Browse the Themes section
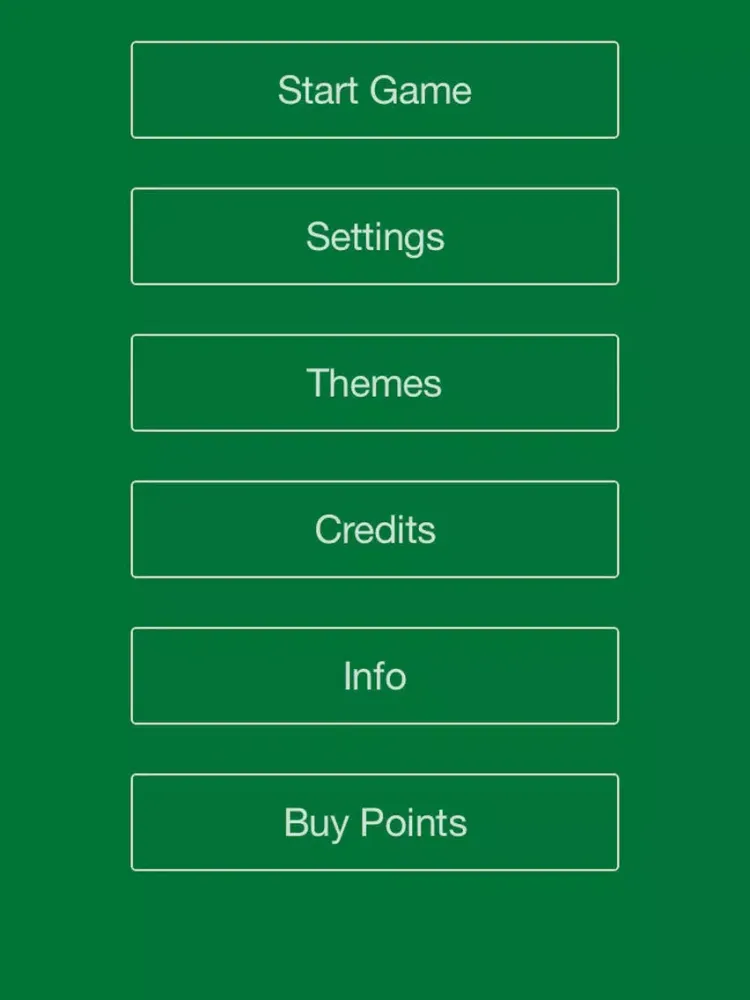Viewport: 750px width, 1000px height. [x=374, y=383]
